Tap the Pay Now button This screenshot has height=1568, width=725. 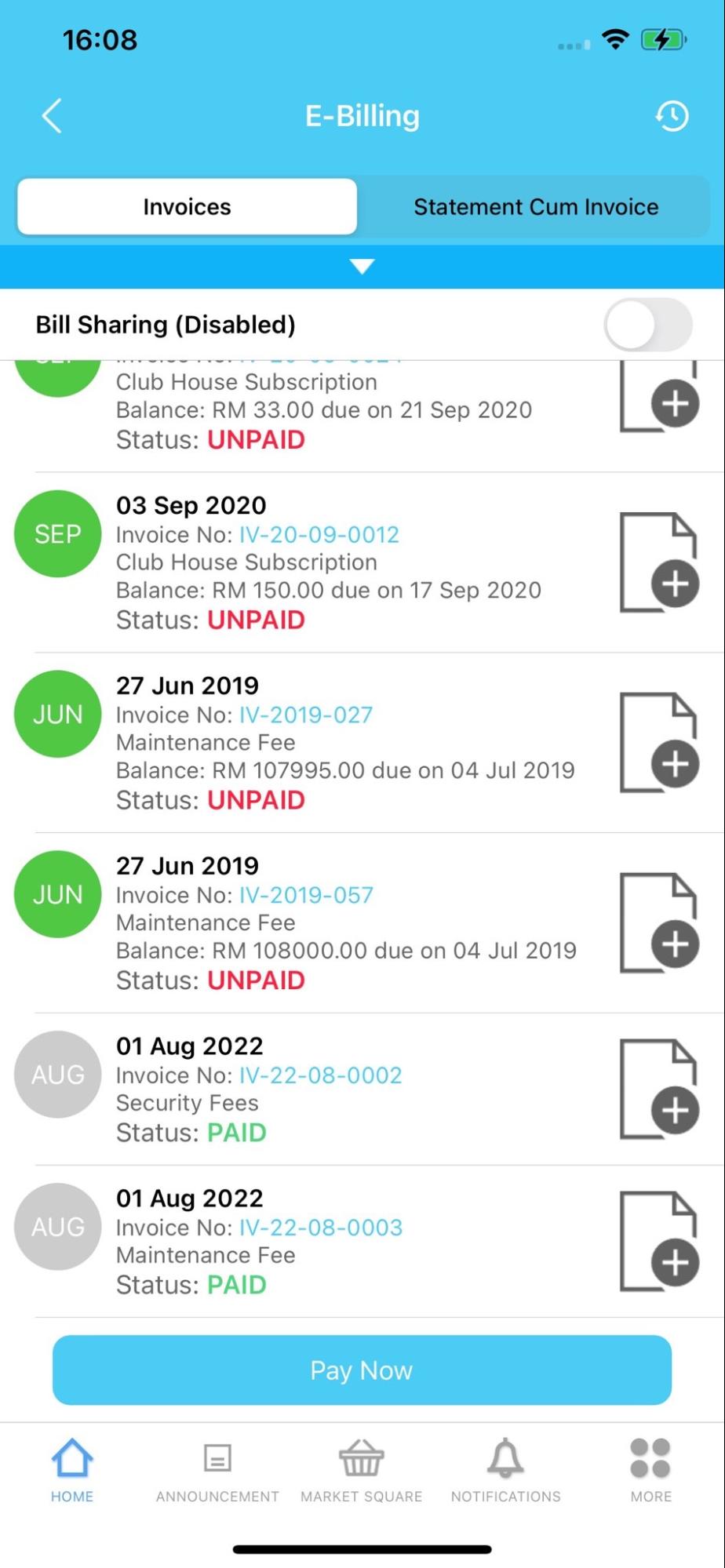362,1370
